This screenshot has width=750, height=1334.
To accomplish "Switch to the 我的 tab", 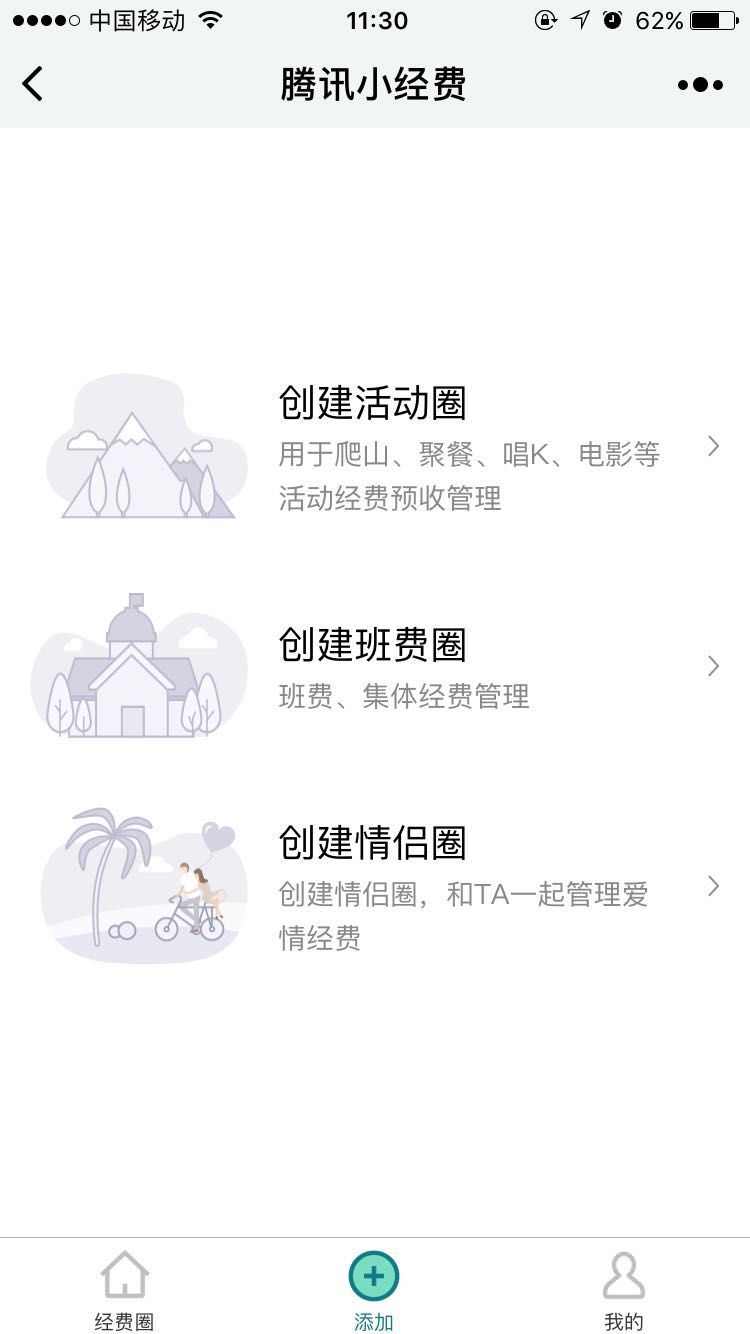I will pyautogui.click(x=623, y=1295).
